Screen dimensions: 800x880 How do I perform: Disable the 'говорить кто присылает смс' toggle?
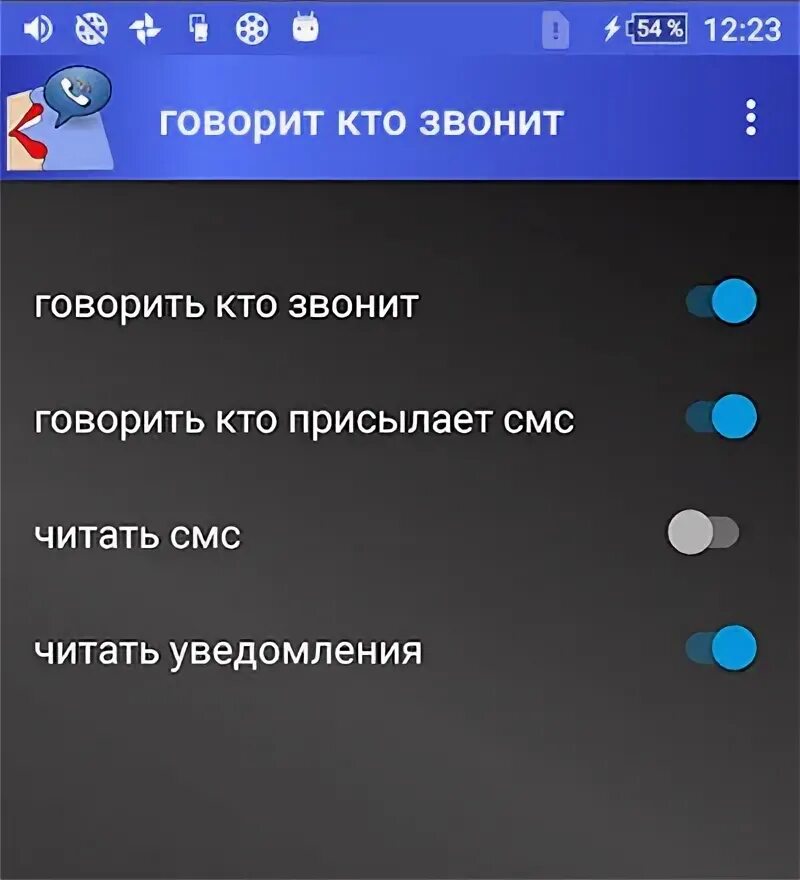point(722,417)
